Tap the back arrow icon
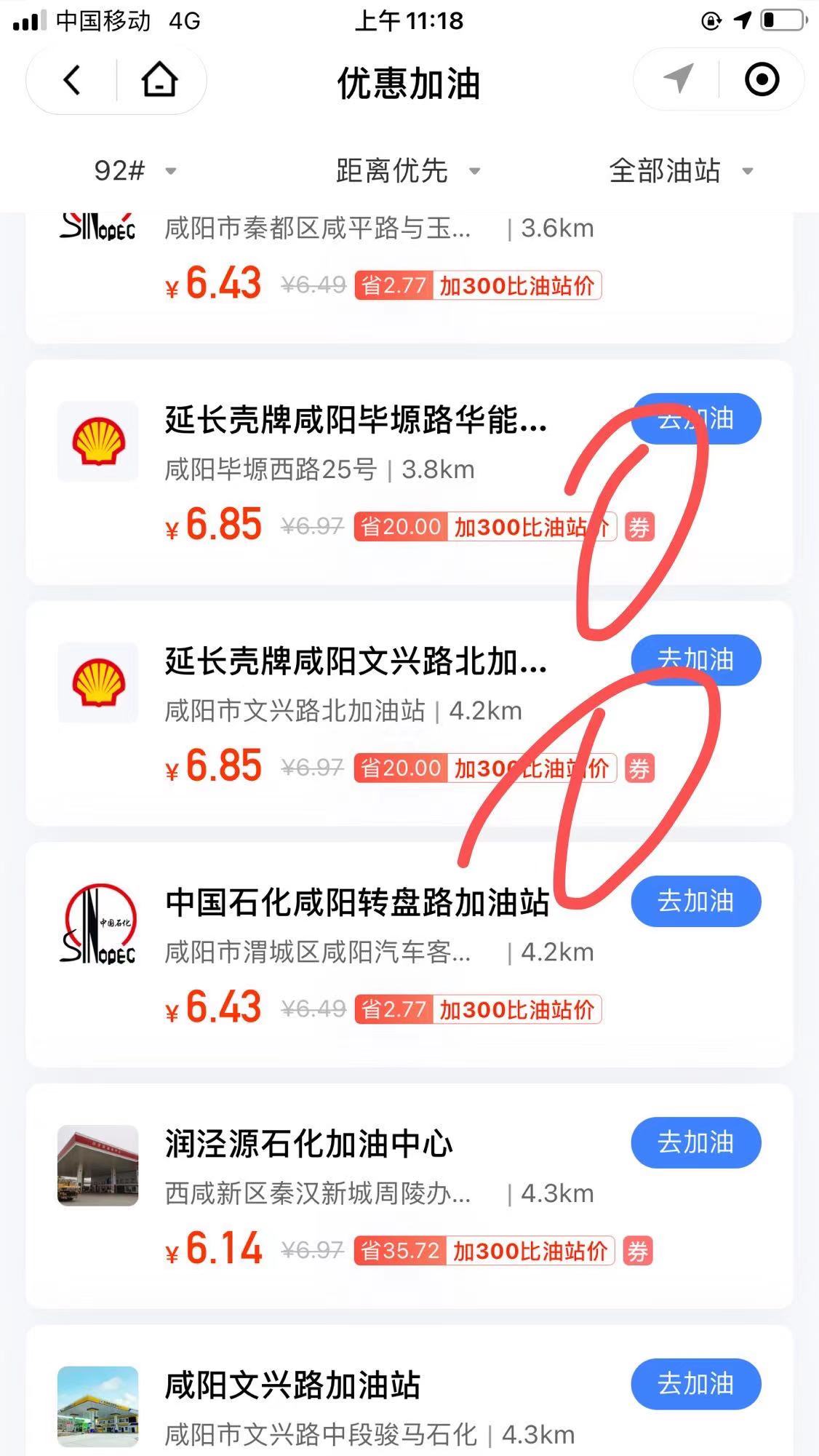 71,81
